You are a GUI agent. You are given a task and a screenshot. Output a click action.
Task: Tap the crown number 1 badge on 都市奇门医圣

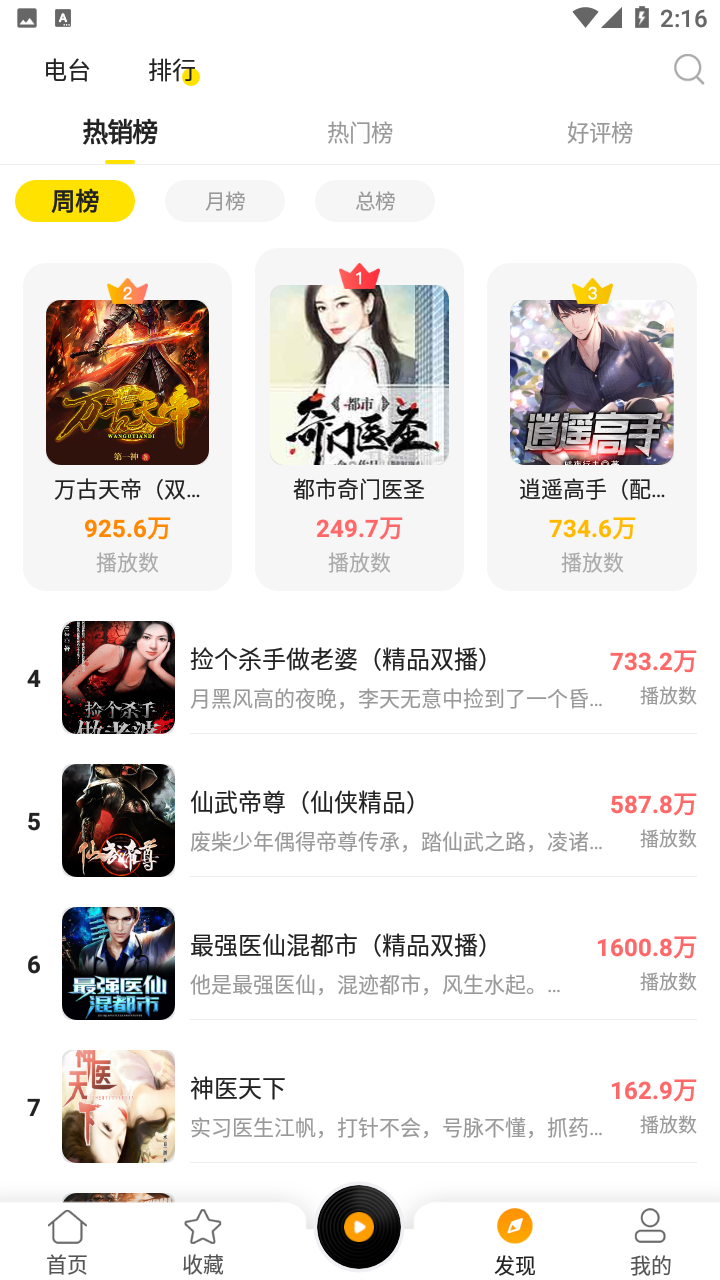358,276
